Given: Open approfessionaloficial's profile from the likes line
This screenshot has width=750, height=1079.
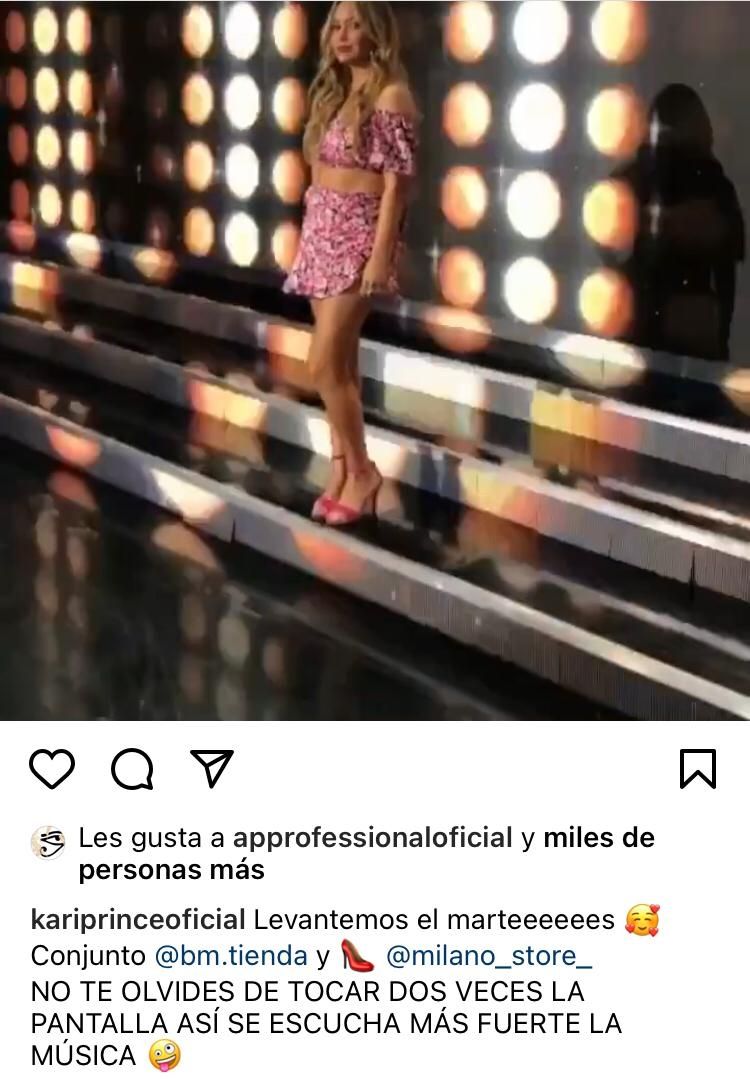Looking at the screenshot, I should [x=372, y=838].
